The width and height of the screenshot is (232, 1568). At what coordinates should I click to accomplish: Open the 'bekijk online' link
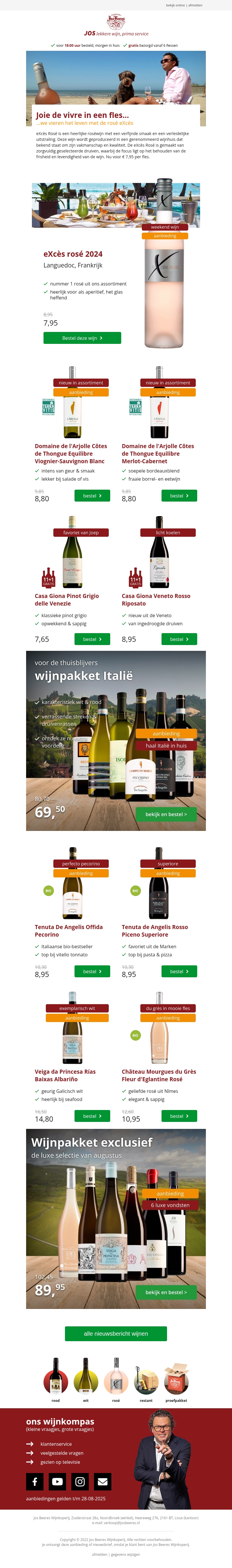tap(175, 5)
